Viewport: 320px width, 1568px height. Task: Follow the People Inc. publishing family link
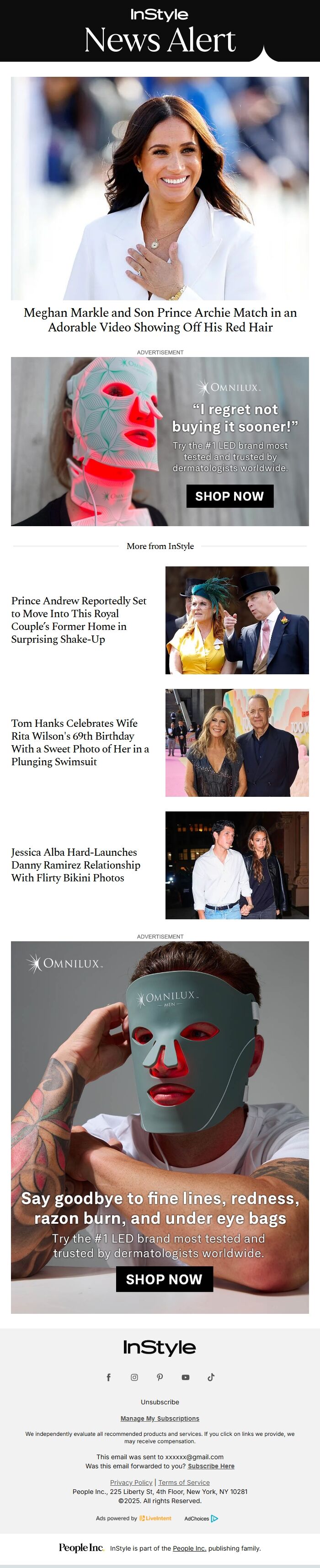189,1548
